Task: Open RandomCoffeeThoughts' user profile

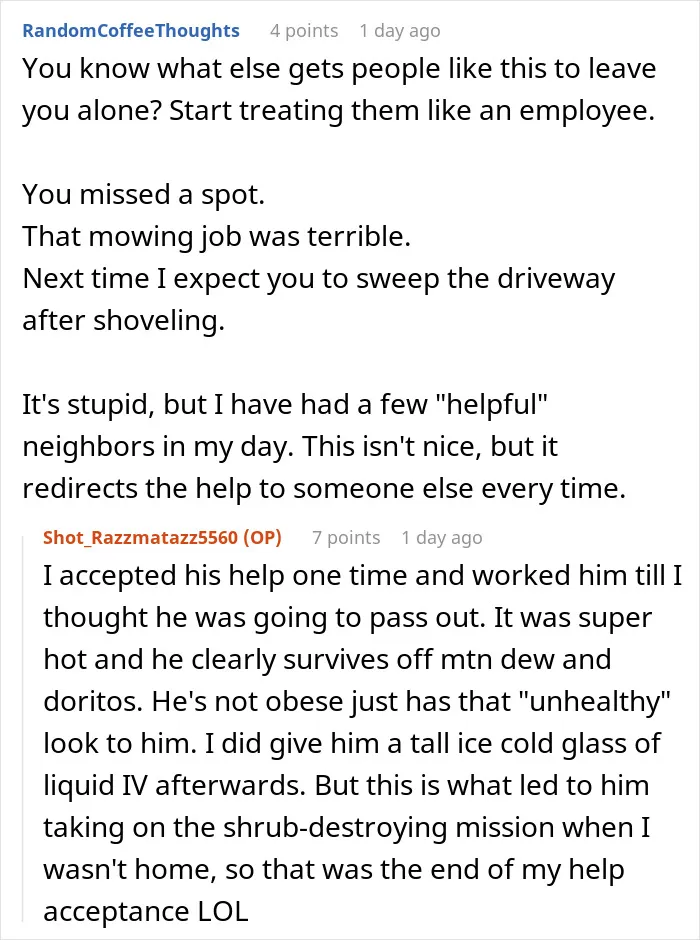Action: (131, 31)
